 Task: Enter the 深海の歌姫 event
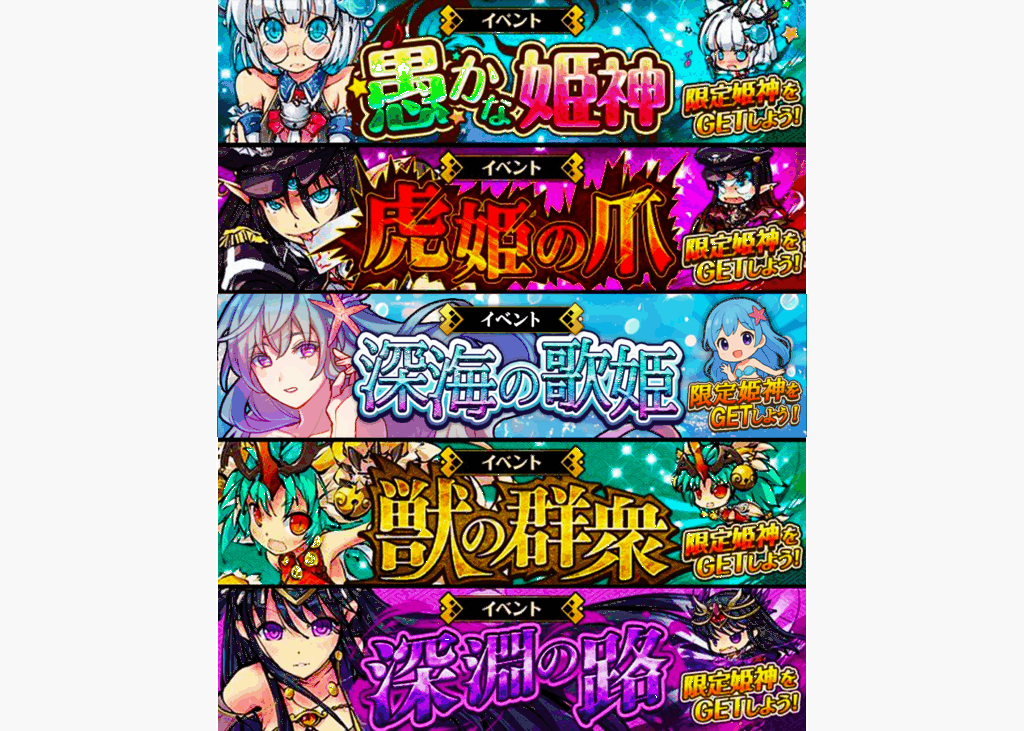coord(512,367)
